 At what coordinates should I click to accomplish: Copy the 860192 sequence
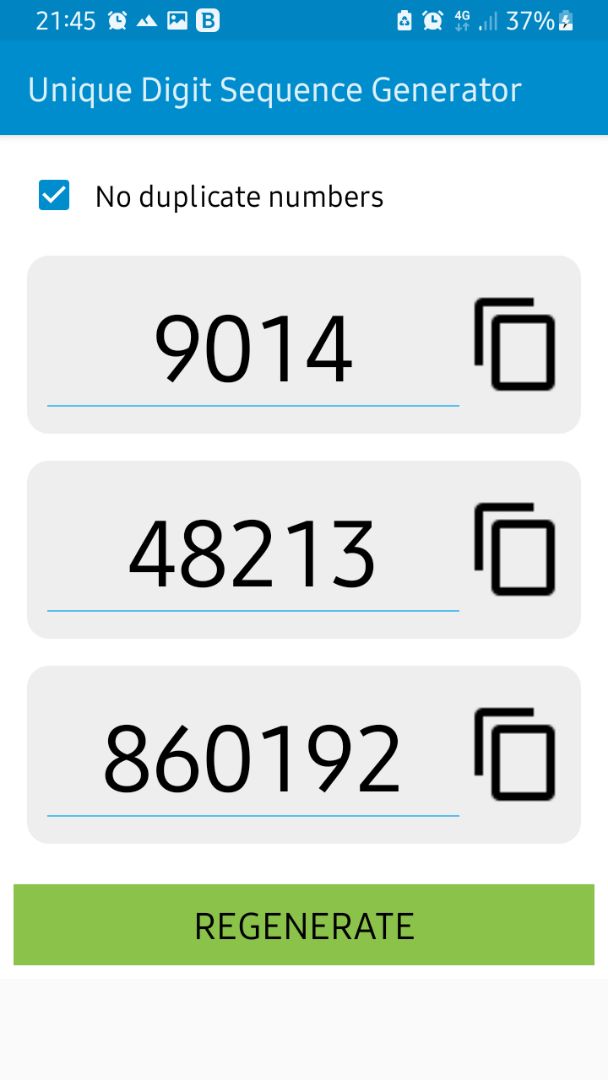click(514, 754)
